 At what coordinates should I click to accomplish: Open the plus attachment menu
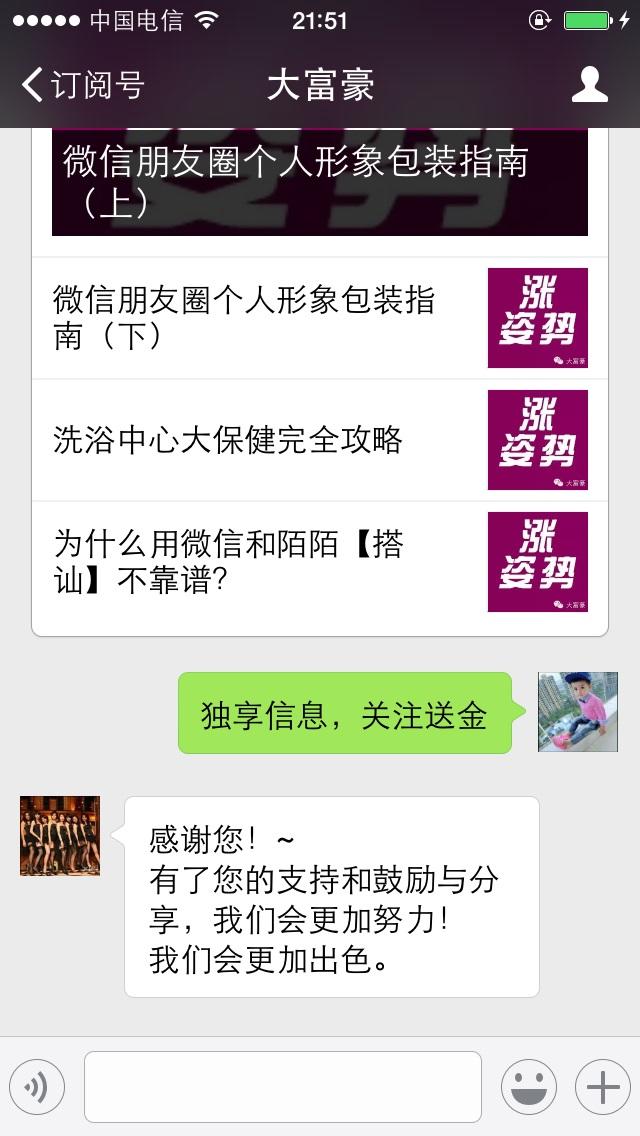point(602,1087)
